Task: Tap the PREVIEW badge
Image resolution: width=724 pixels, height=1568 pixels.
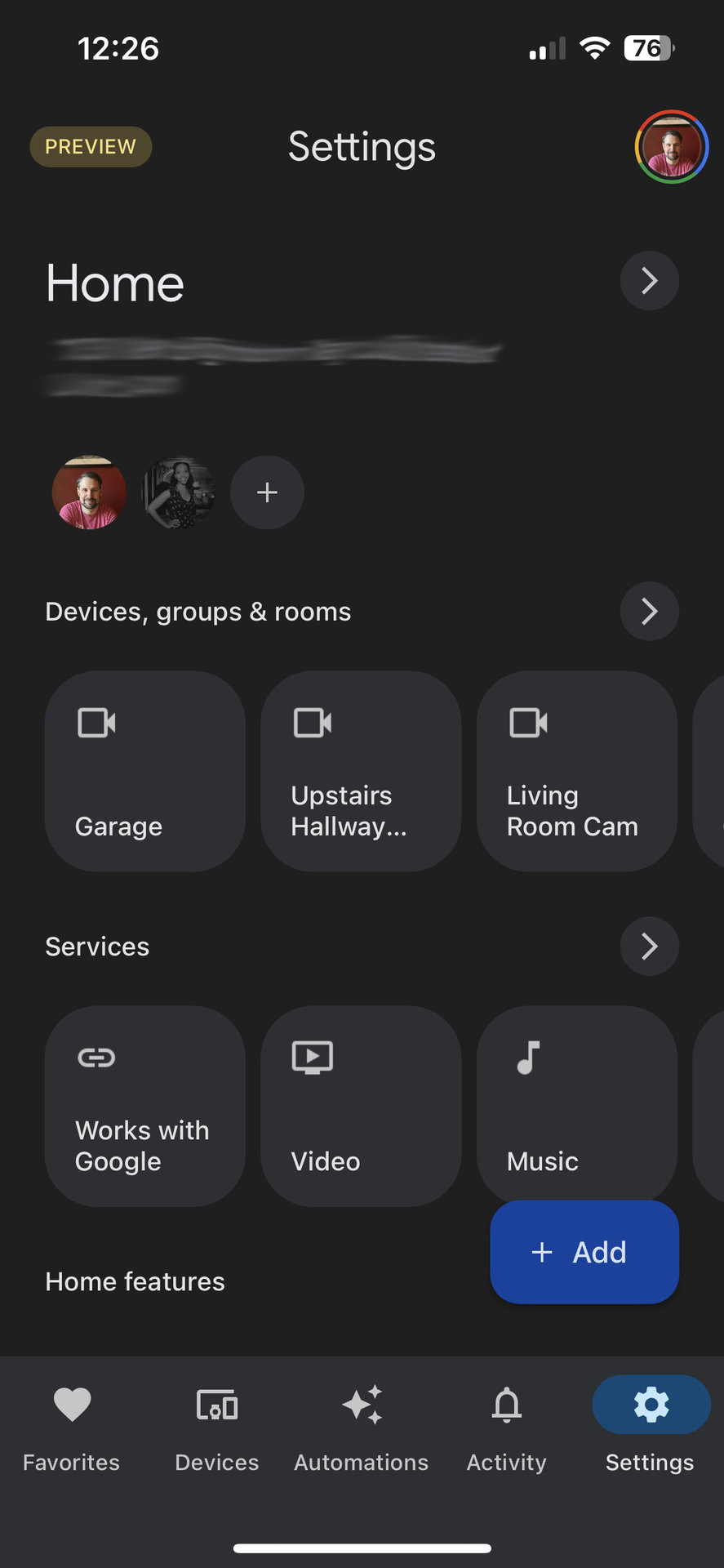Action: pyautogui.click(x=91, y=147)
